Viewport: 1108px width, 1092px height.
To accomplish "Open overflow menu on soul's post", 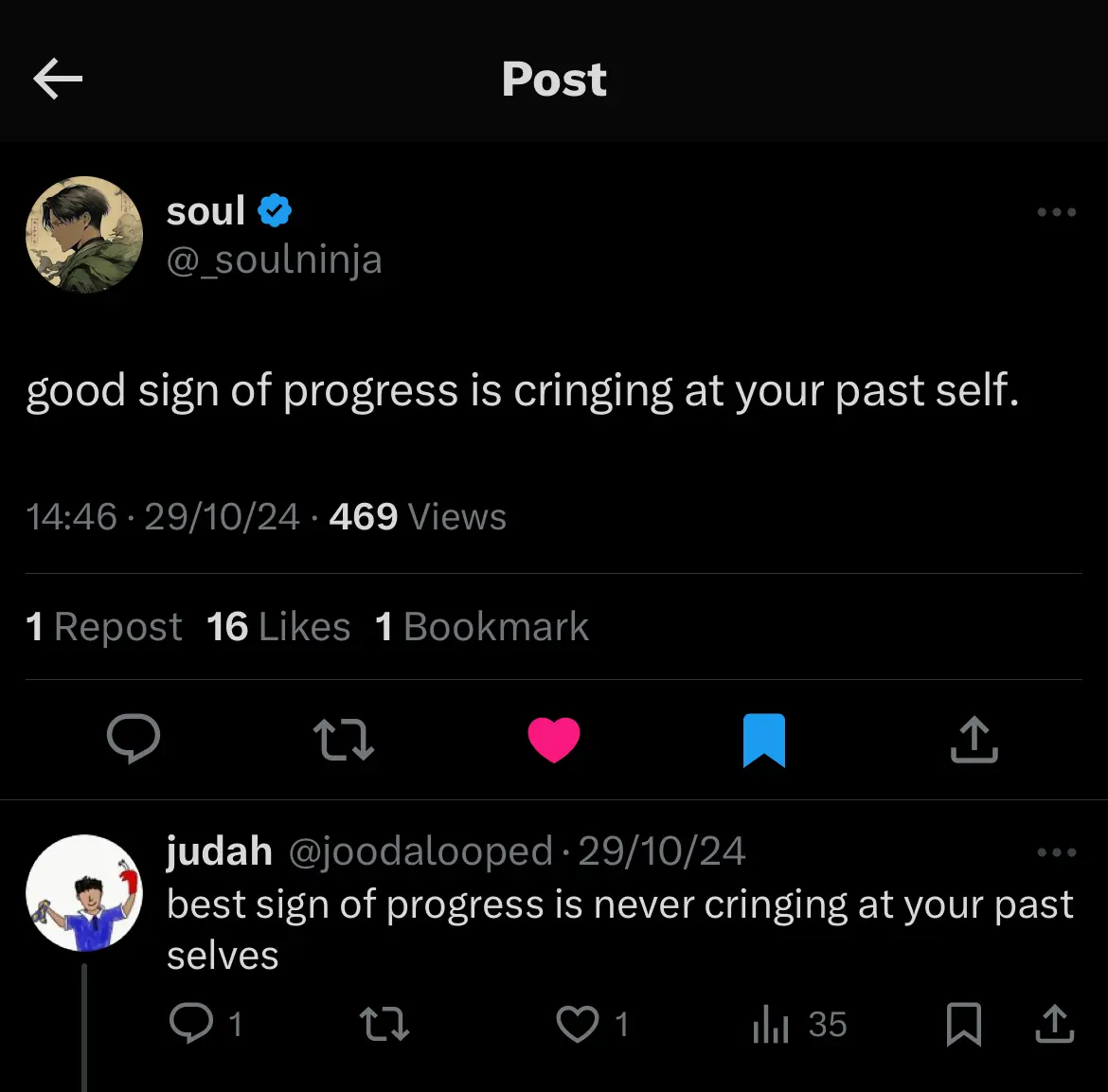I will click(x=1056, y=212).
